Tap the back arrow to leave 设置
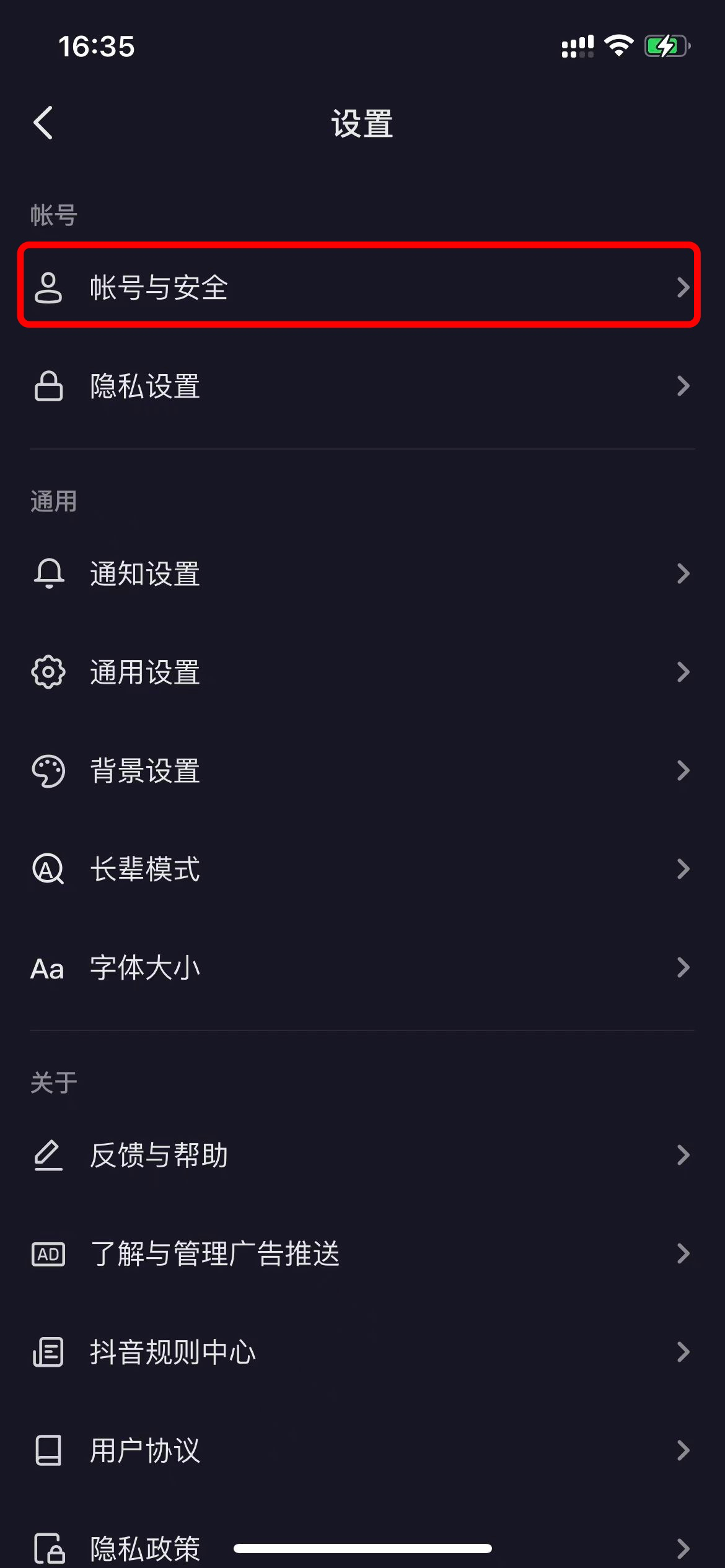725x1568 pixels. point(44,123)
